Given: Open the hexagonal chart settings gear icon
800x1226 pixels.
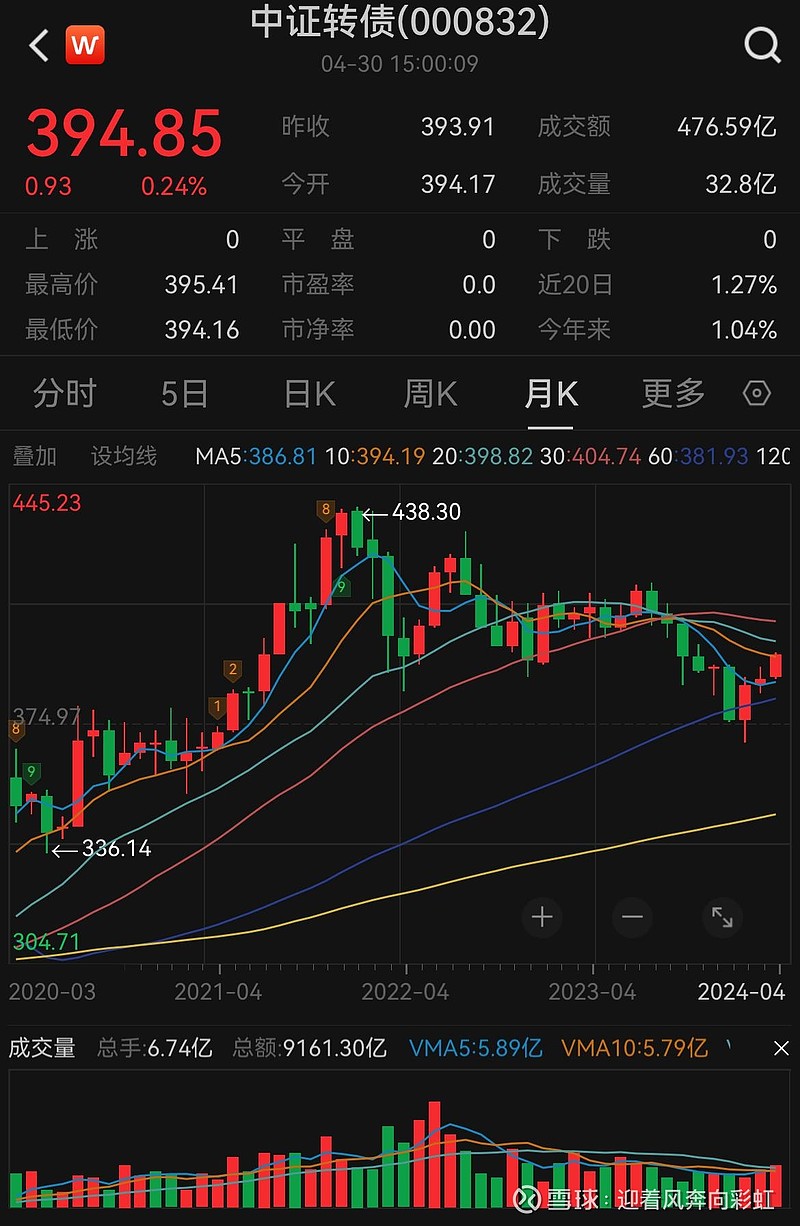Looking at the screenshot, I should (x=756, y=394).
